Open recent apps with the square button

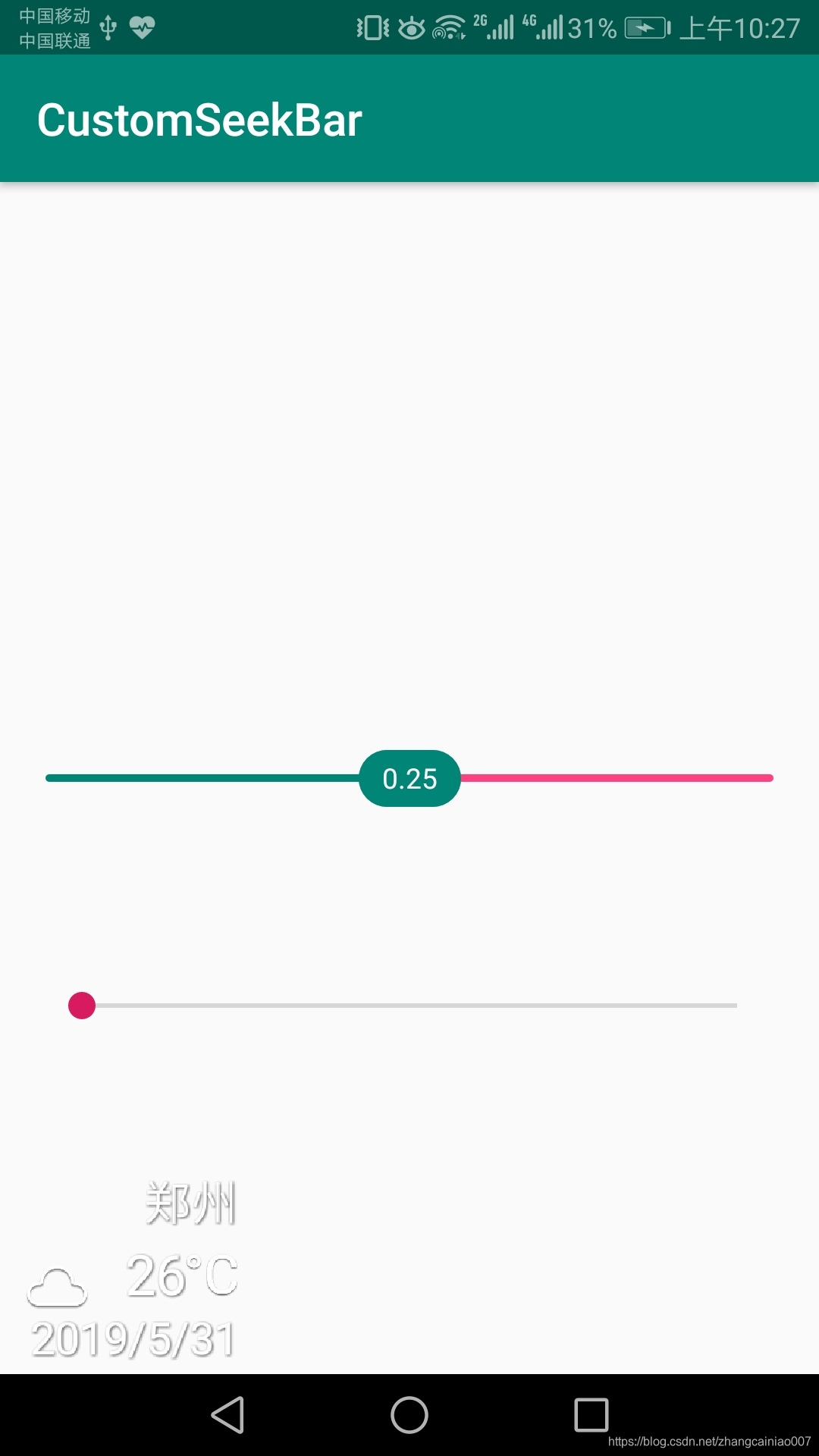click(591, 1415)
